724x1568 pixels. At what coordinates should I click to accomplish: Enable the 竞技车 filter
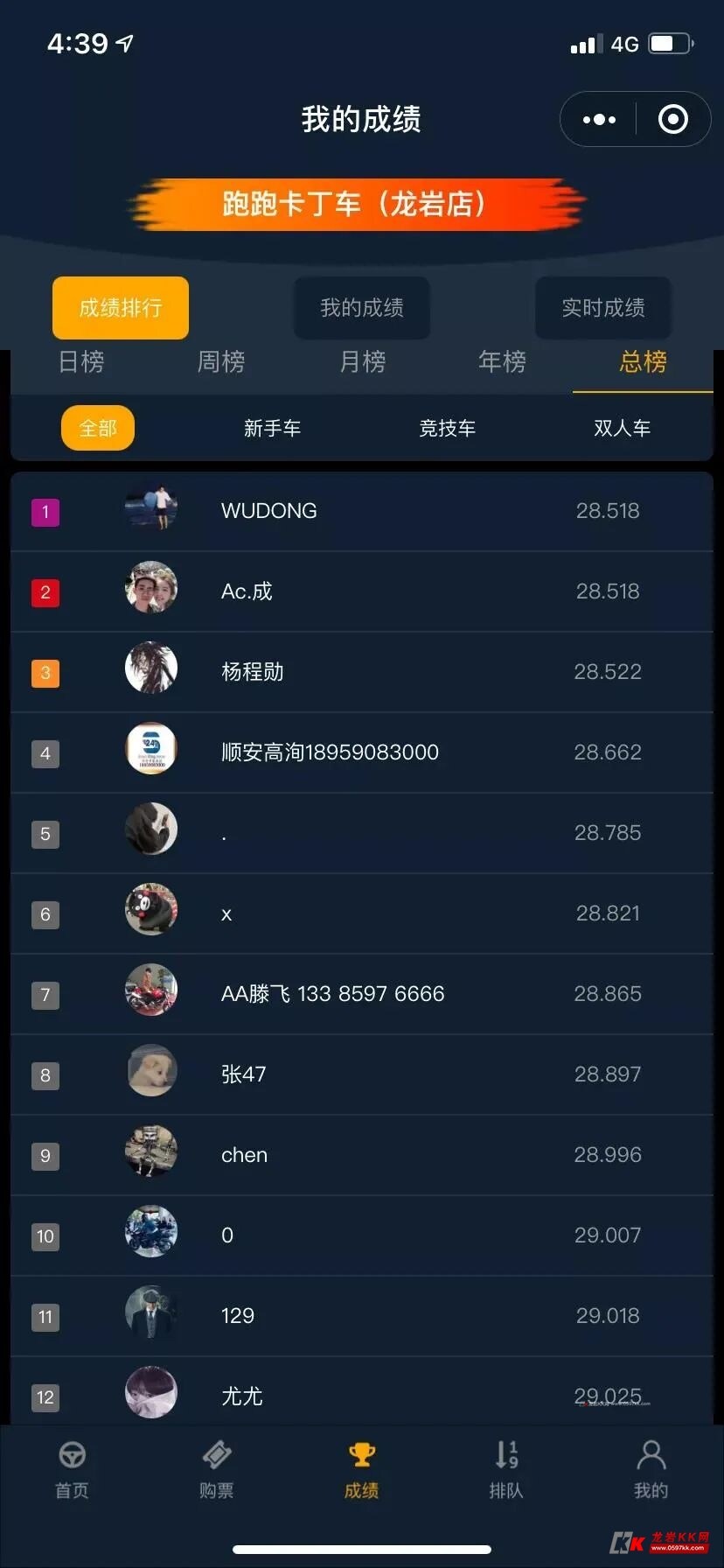coord(448,428)
